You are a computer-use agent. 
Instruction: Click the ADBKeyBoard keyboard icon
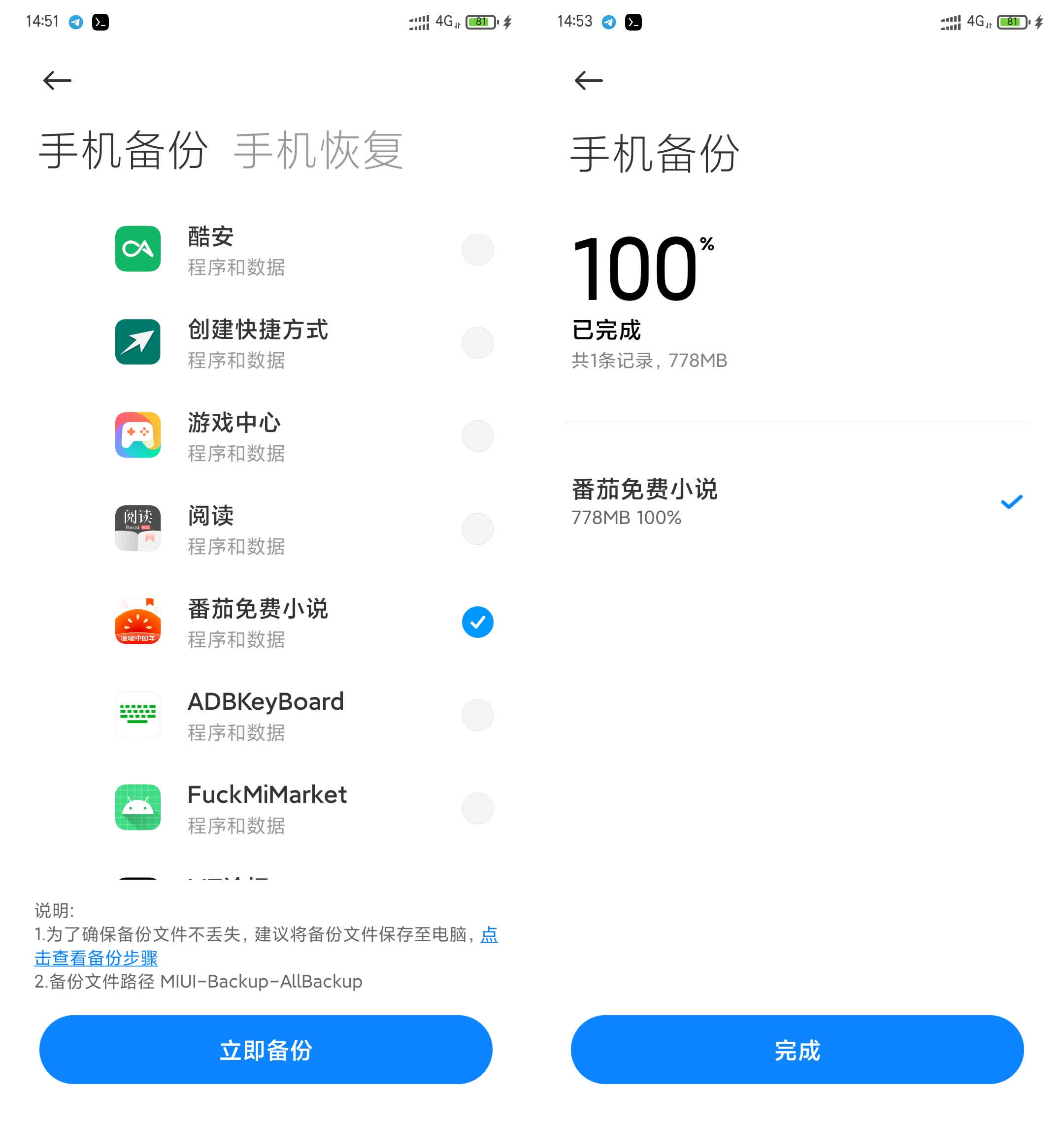[138, 715]
